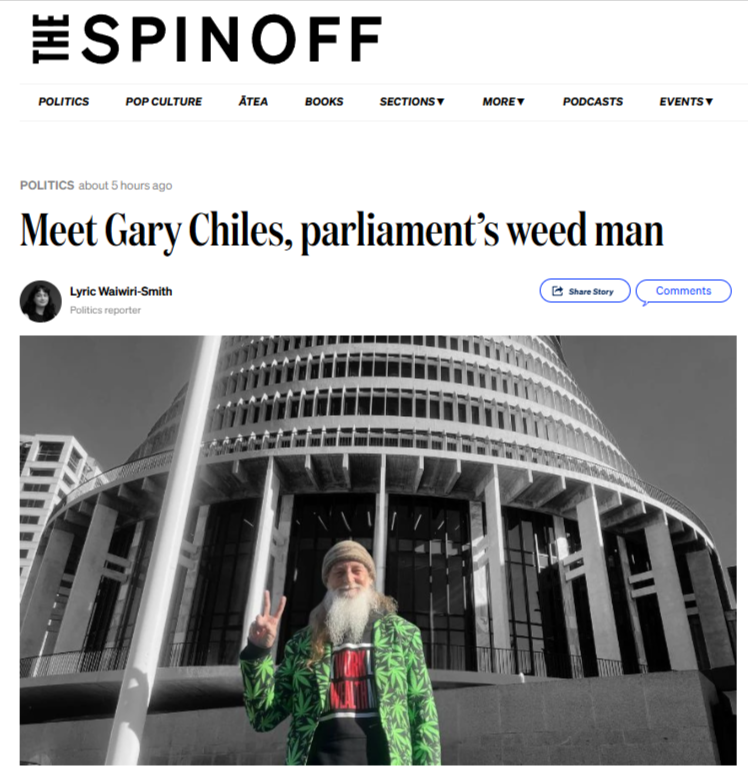Switch to the Books section
This screenshot has height=768, width=748.
click(324, 101)
